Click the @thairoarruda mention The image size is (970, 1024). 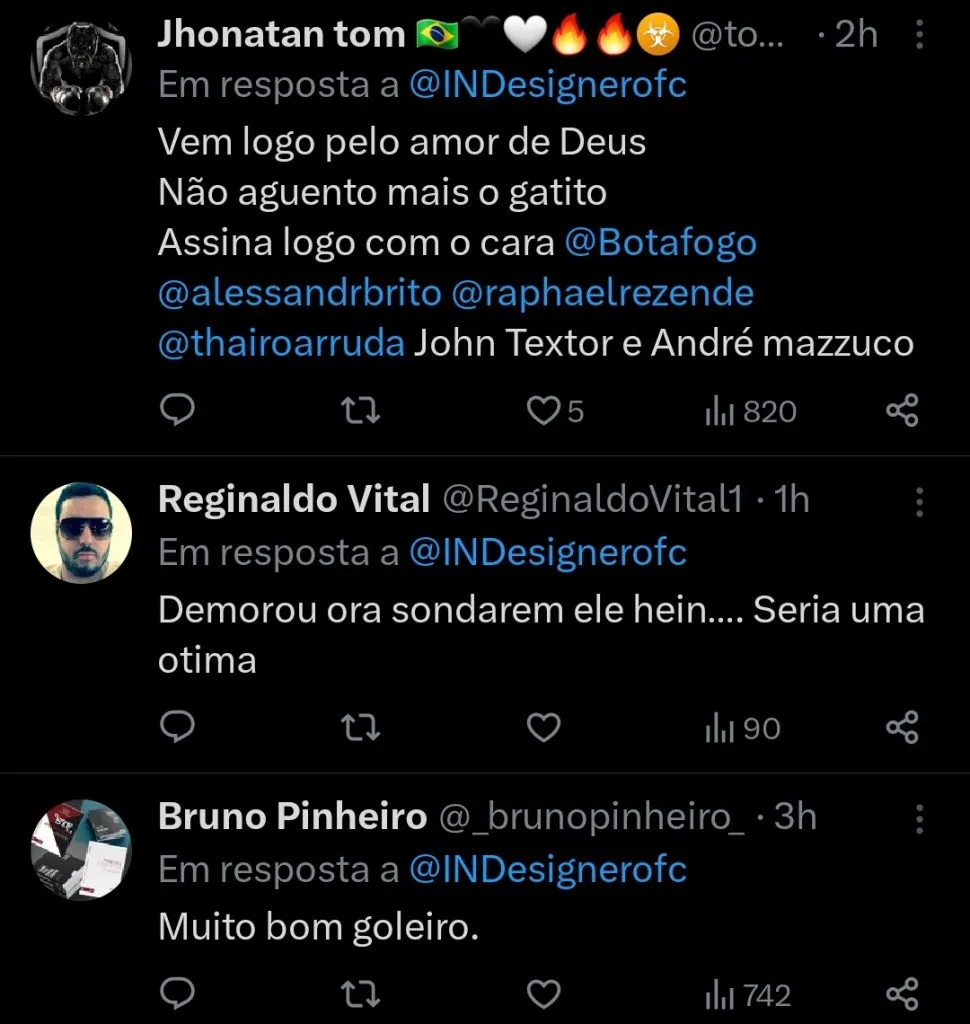tap(281, 343)
